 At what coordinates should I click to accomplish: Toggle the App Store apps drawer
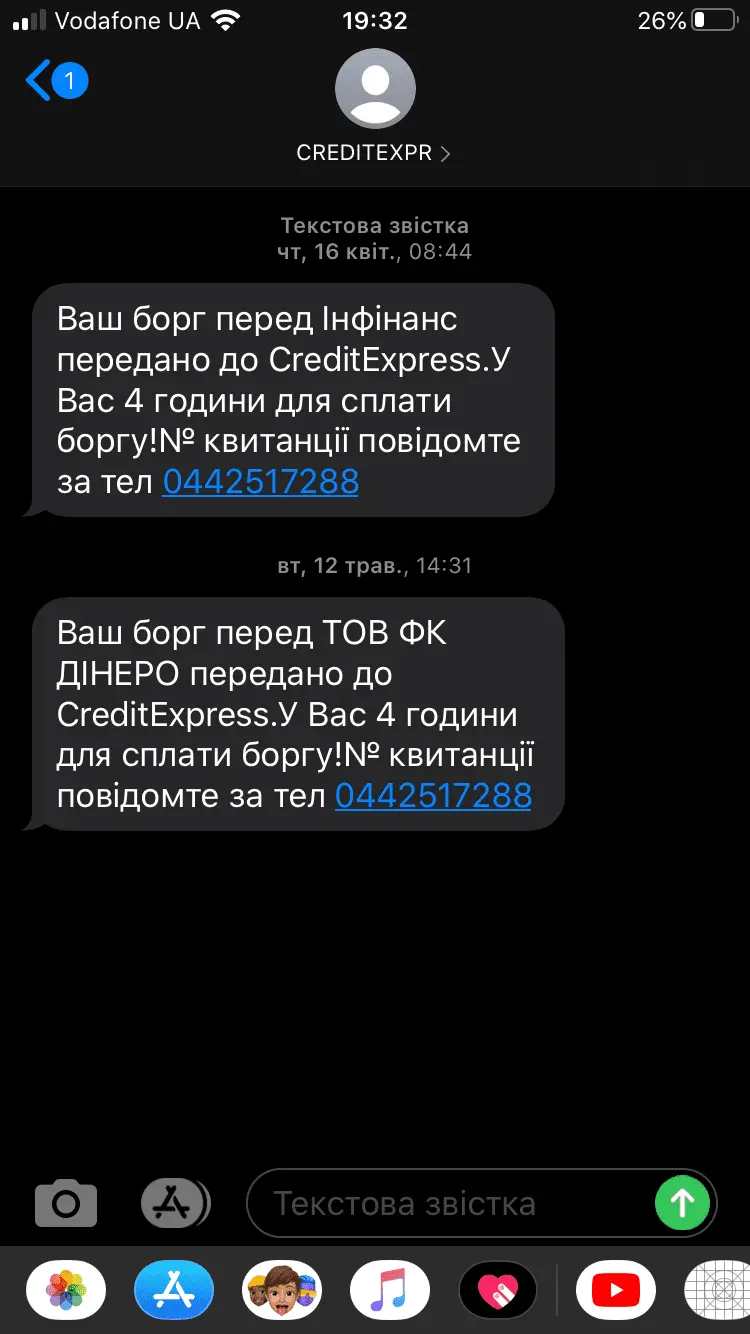[x=174, y=1203]
